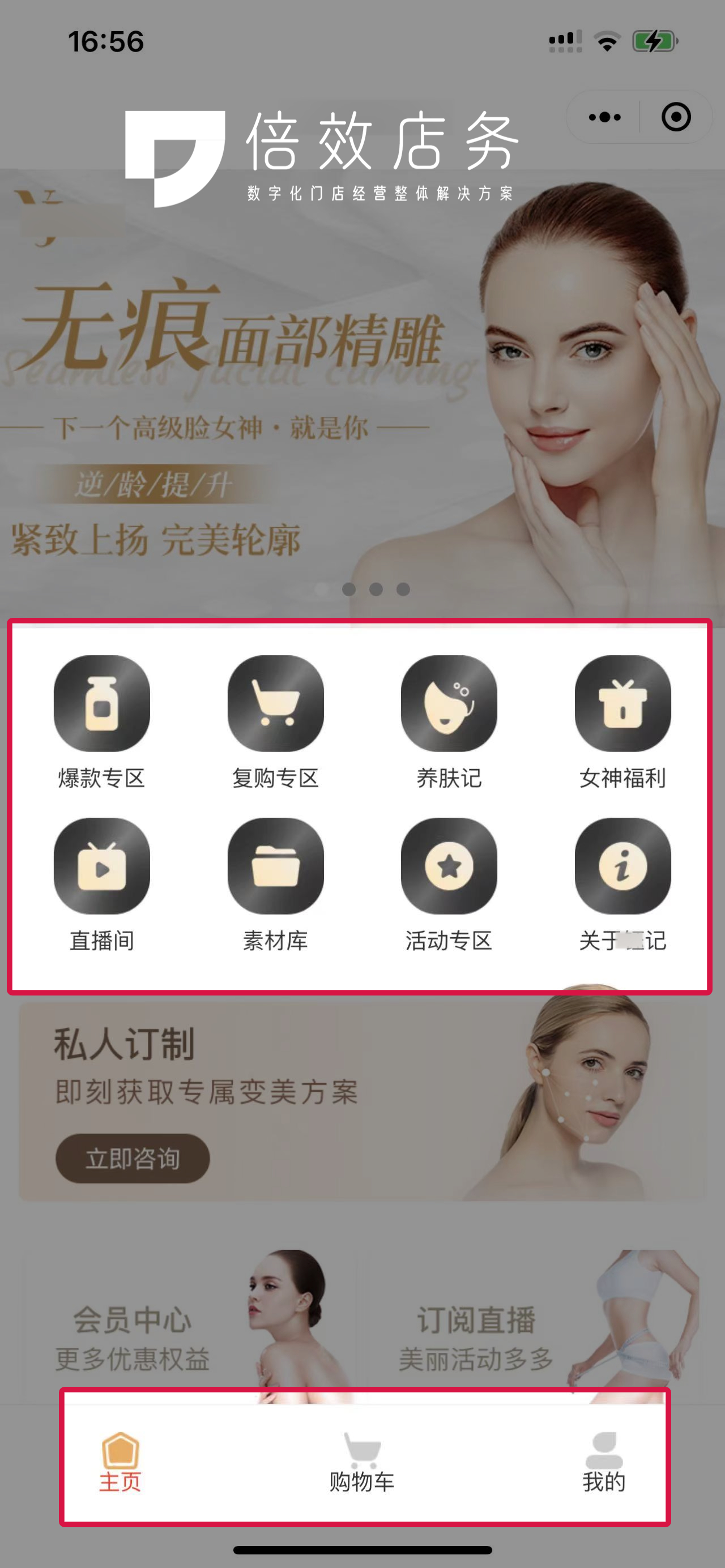
Task: View 女神福利 offers
Action: [x=622, y=703]
